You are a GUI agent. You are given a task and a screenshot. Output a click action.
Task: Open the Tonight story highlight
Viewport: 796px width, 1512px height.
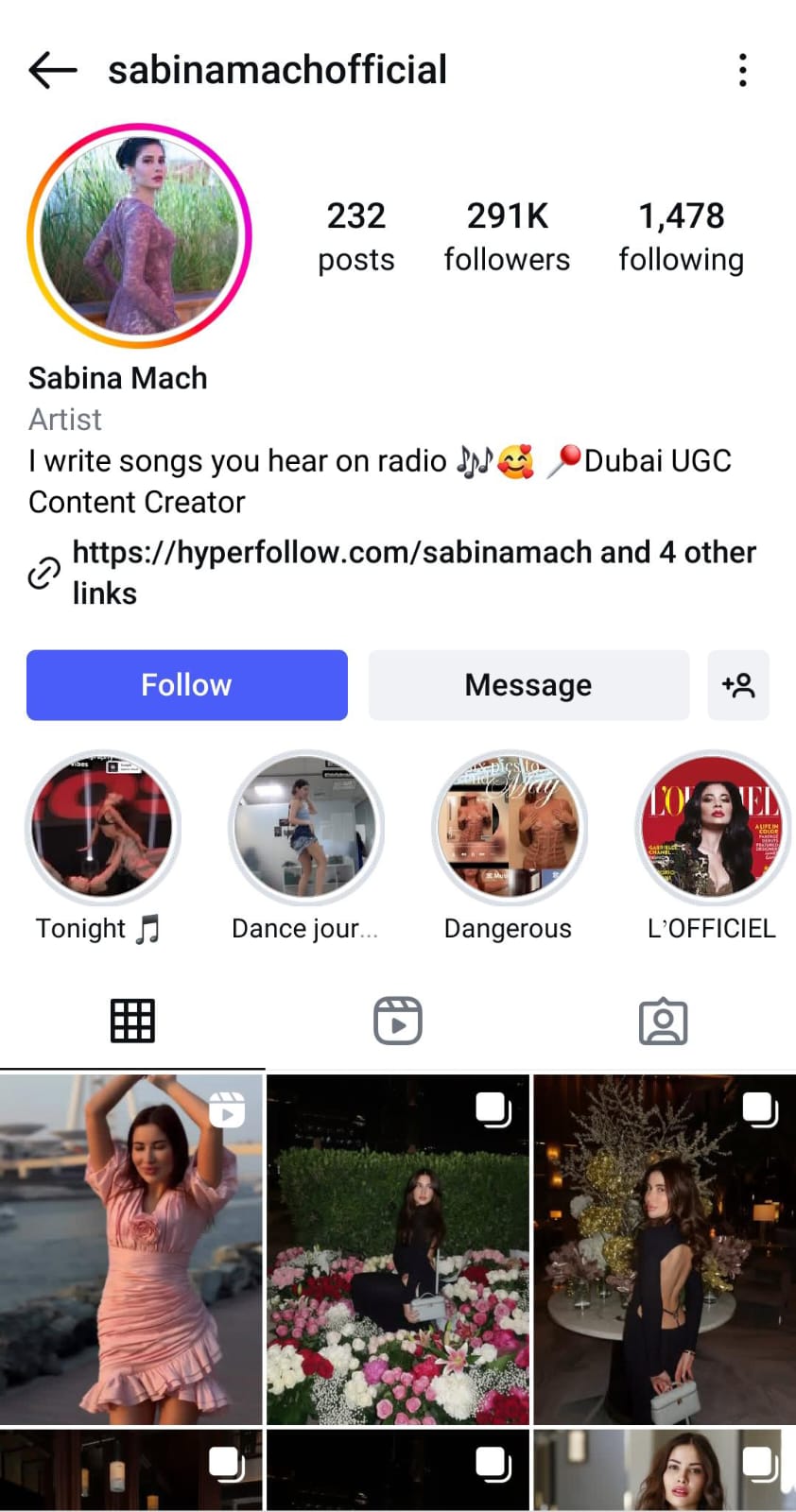[x=102, y=828]
